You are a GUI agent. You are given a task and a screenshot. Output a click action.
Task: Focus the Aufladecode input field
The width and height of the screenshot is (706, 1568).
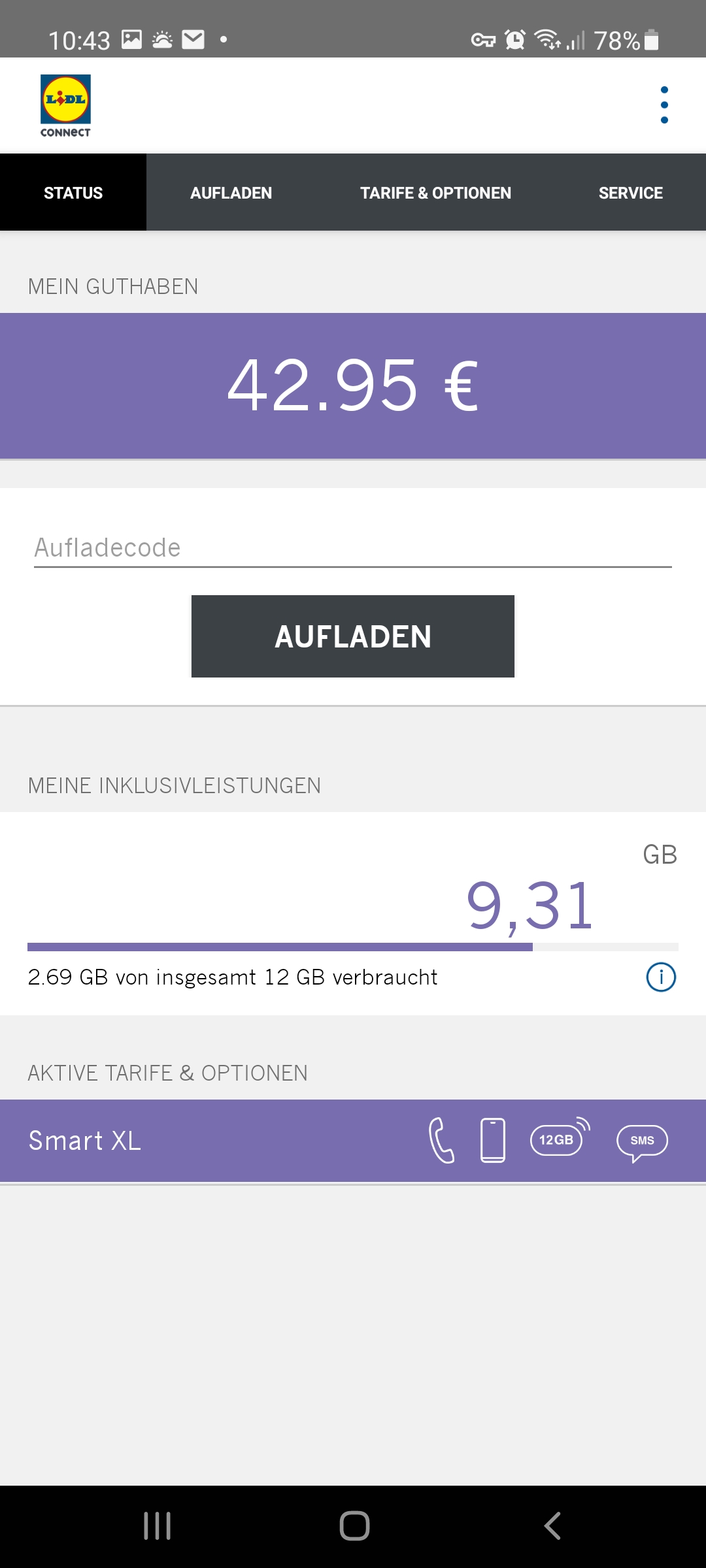tap(353, 548)
